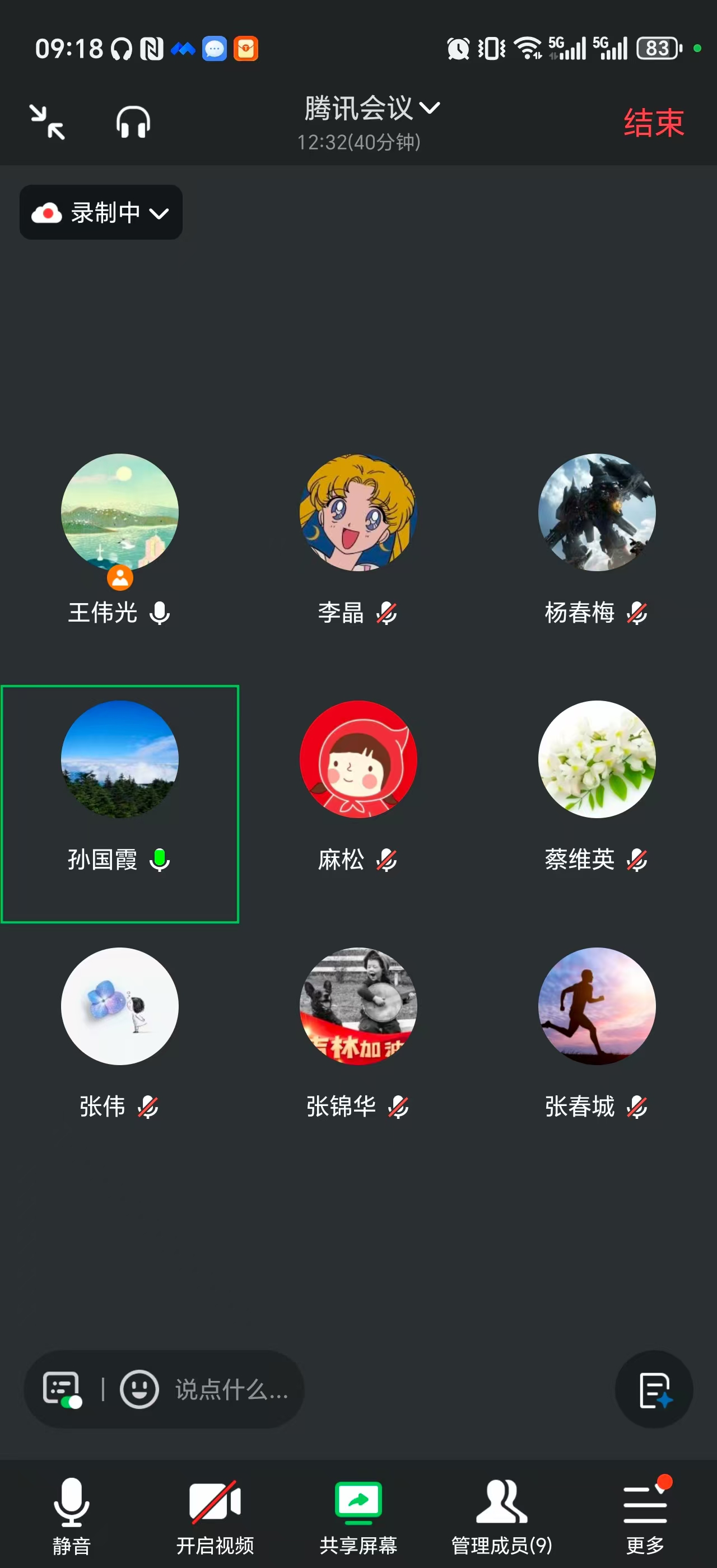
Task: Open the chat messages icon
Action: 62,1390
